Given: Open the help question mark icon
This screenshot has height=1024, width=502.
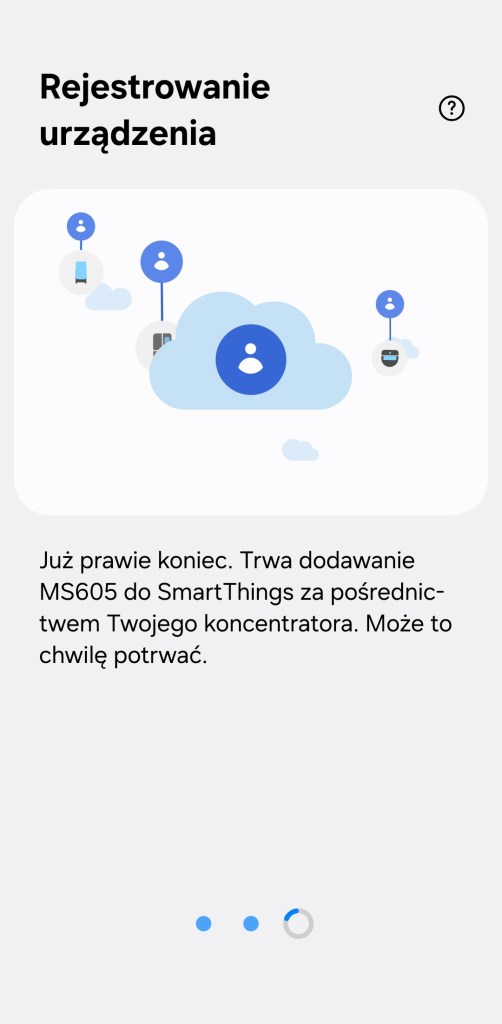Looking at the screenshot, I should click(x=451, y=108).
